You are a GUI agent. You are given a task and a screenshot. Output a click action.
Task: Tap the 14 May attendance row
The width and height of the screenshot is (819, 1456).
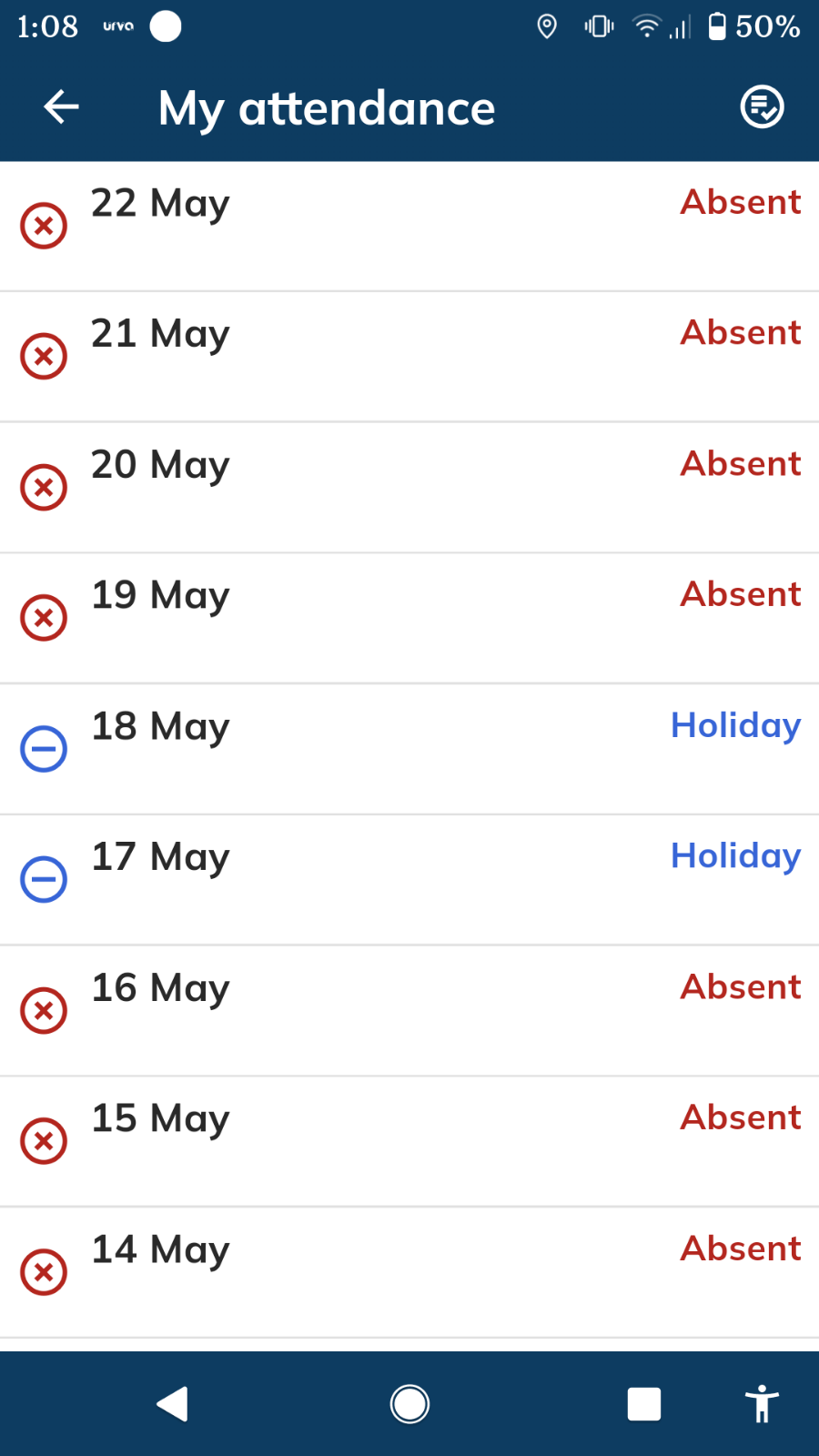(x=409, y=1272)
